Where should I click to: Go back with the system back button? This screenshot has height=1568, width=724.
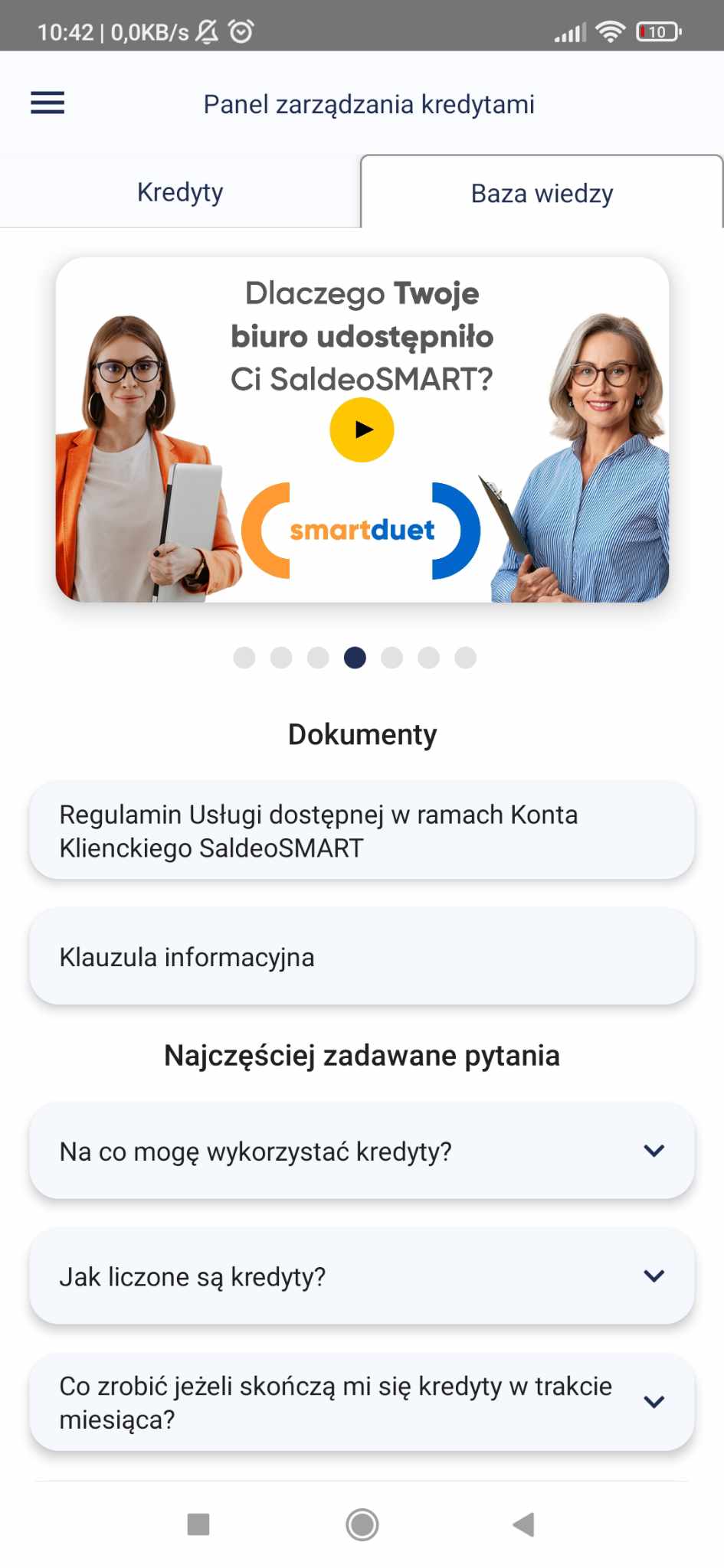click(x=523, y=1524)
